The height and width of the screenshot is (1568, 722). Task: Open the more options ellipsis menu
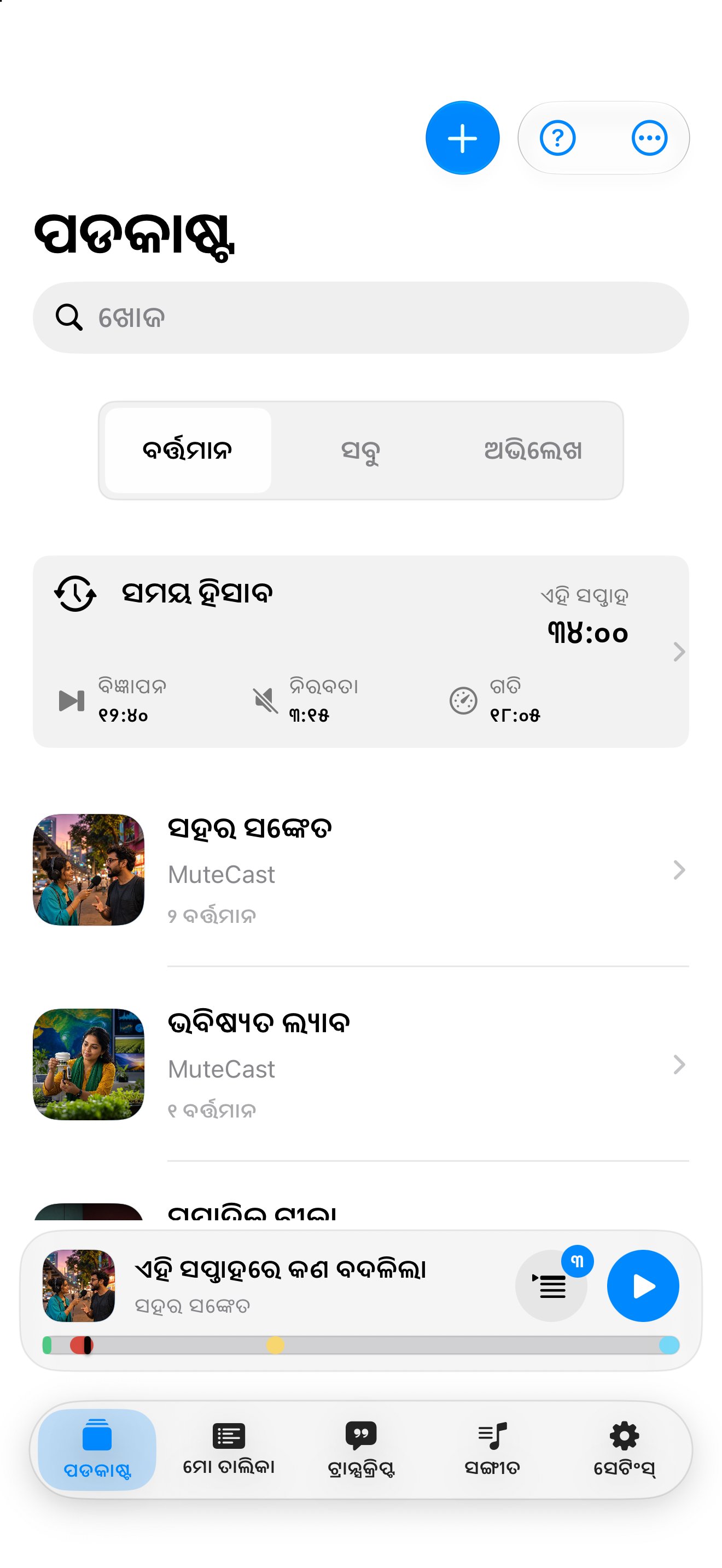[649, 138]
